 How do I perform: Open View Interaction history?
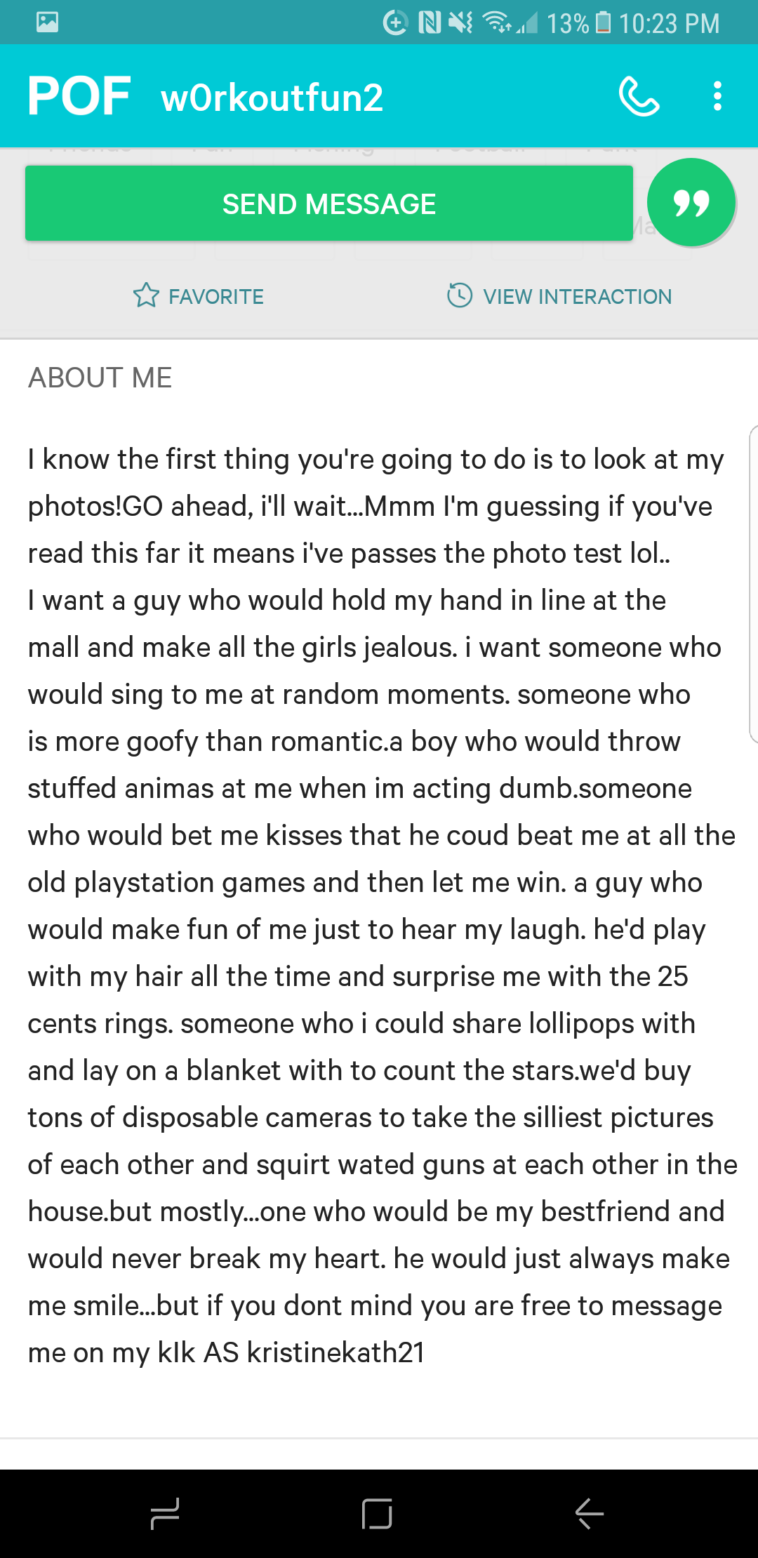[559, 296]
